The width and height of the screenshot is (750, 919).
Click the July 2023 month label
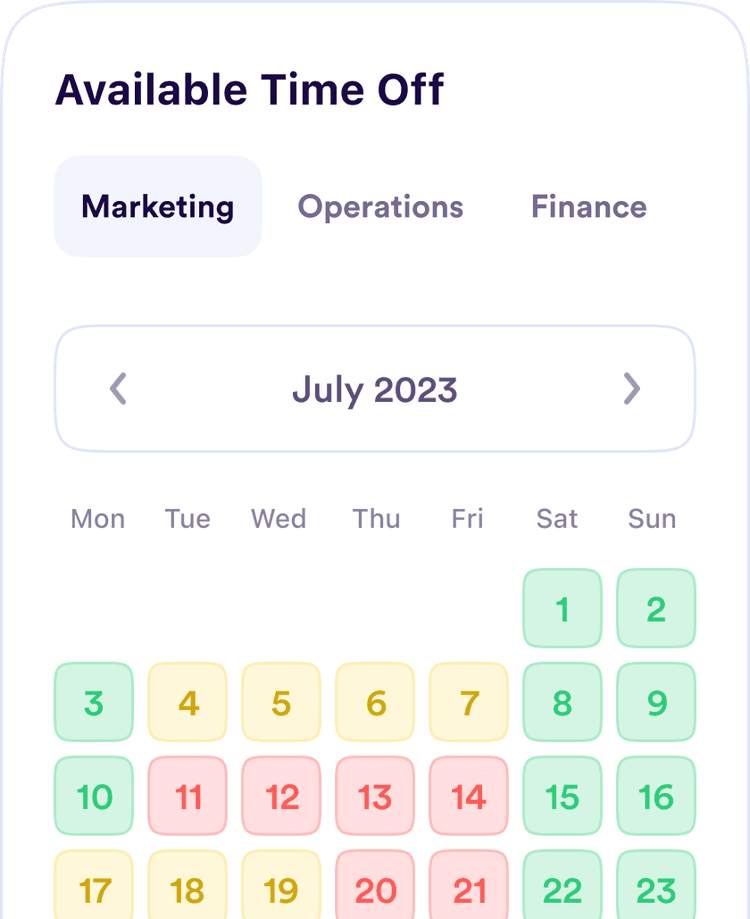click(x=374, y=390)
